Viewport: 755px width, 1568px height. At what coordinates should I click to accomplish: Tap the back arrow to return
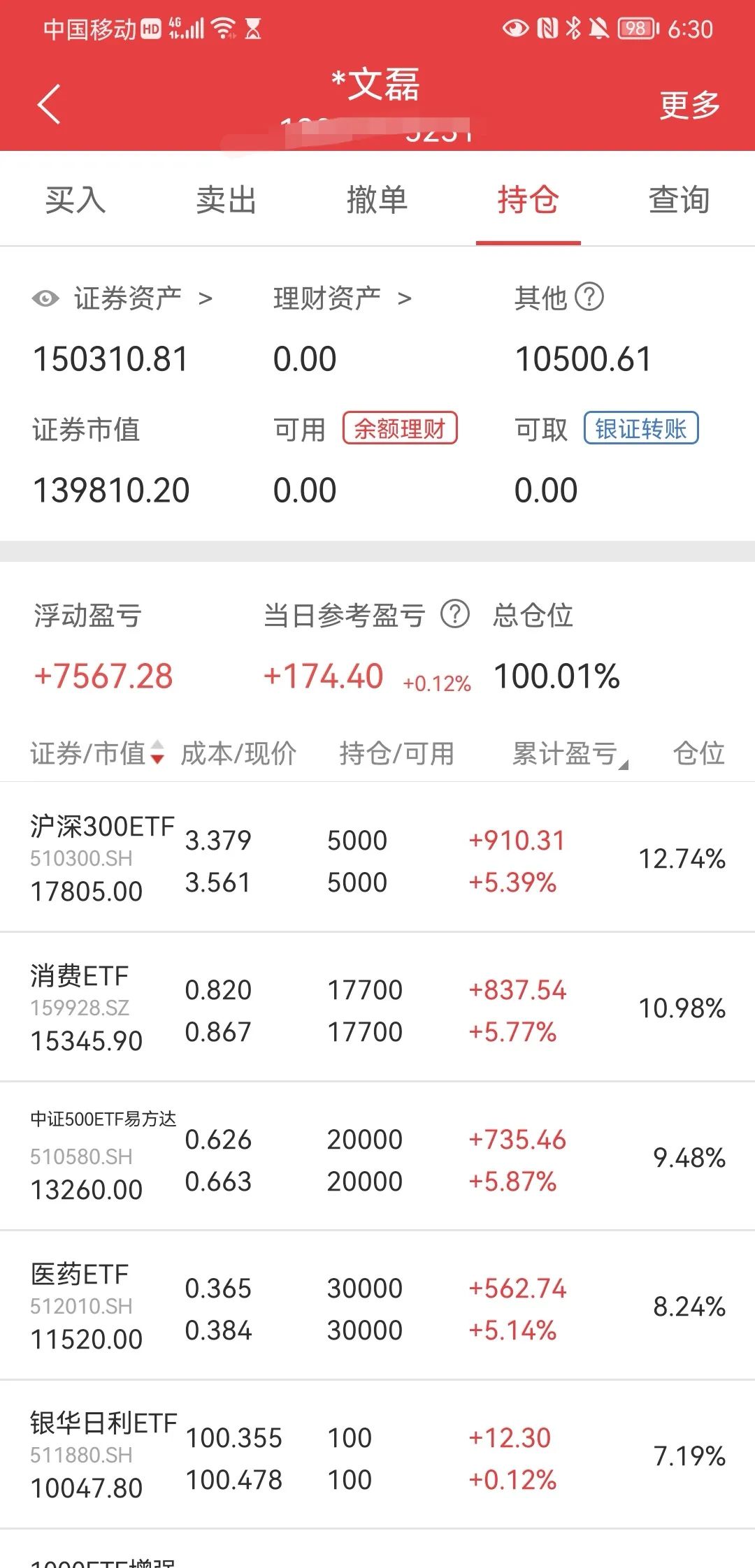coord(47,103)
